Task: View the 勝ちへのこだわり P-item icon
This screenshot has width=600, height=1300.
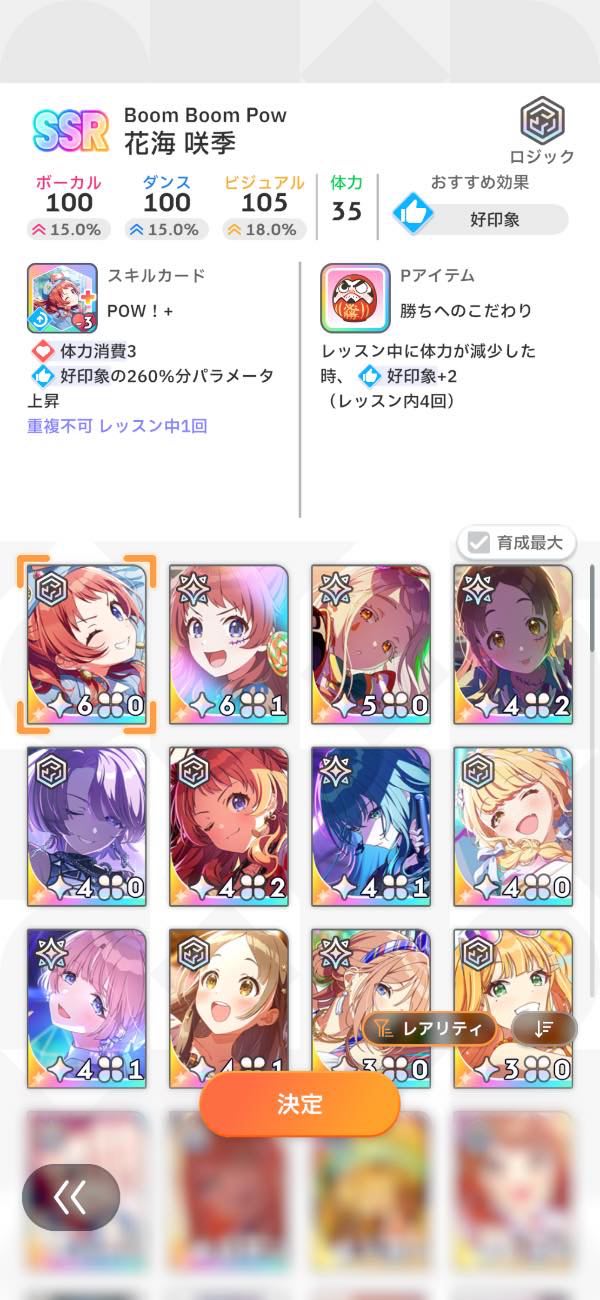Action: (355, 298)
